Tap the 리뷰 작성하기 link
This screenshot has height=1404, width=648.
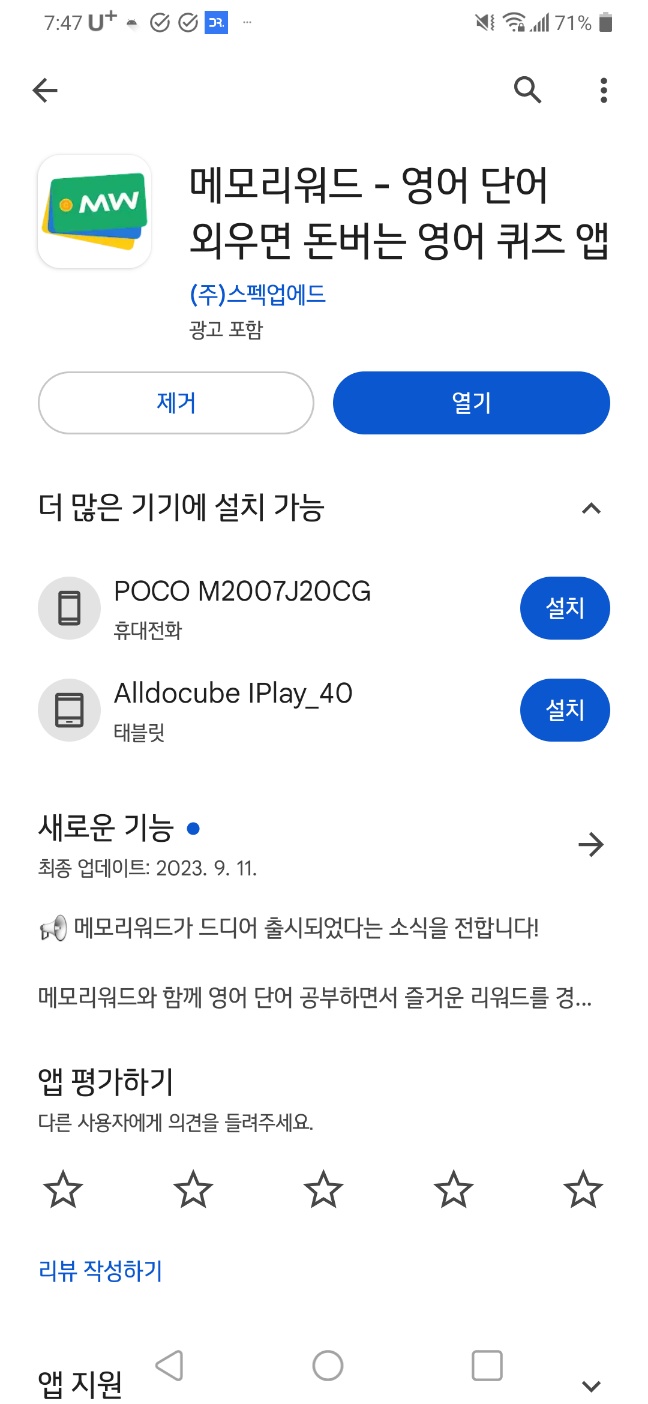100,1271
